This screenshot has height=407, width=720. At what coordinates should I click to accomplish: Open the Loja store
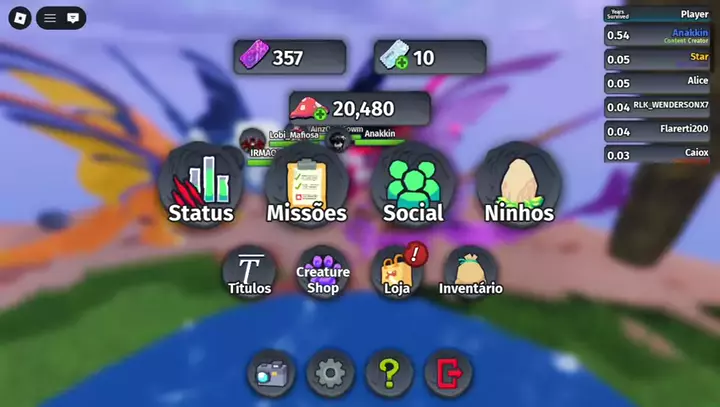point(397,272)
